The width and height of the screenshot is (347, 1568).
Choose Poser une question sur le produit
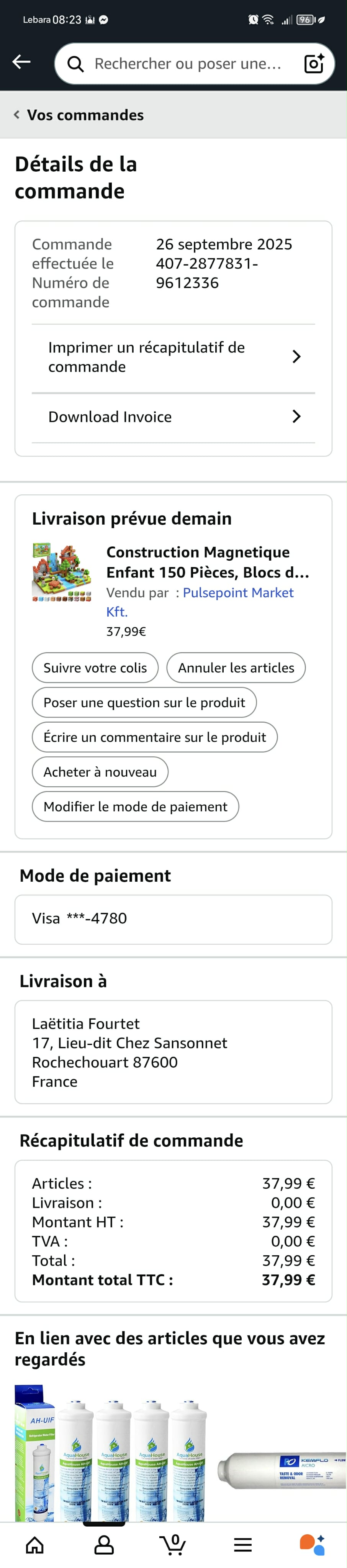point(144,702)
